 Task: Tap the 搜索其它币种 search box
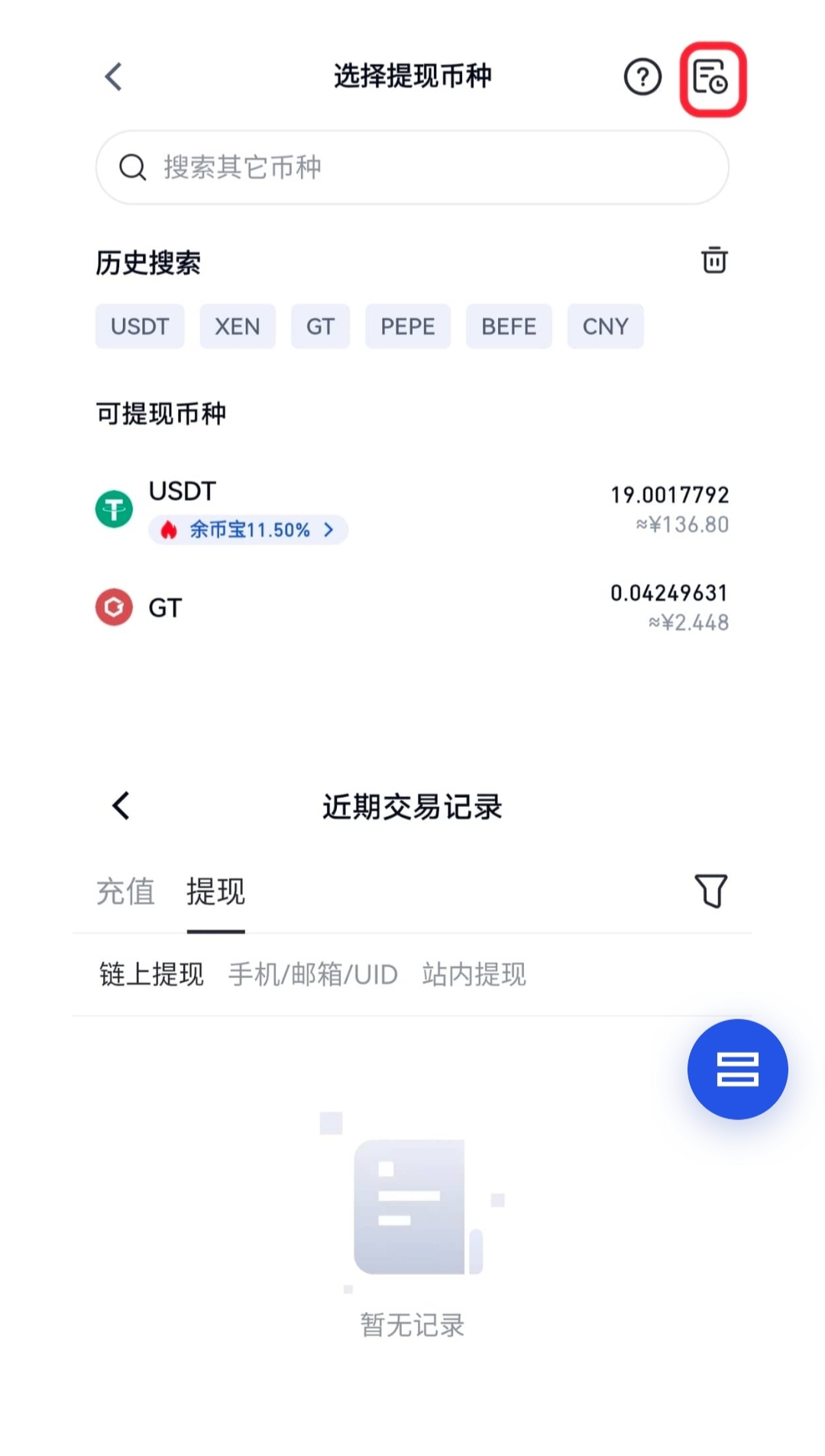412,167
